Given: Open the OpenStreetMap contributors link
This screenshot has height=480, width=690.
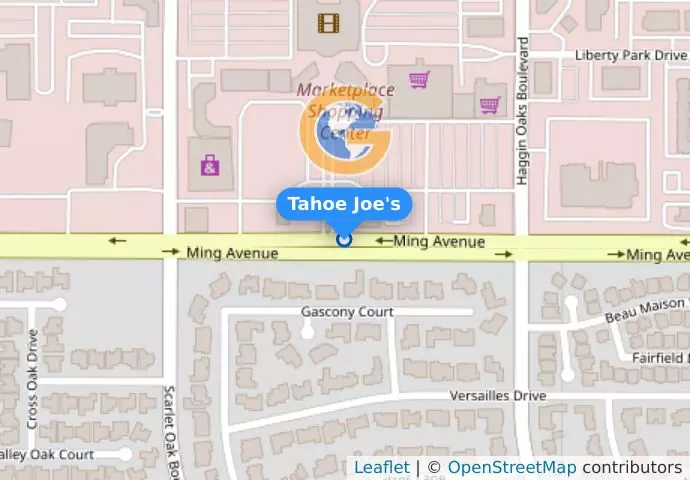Looking at the screenshot, I should pos(511,467).
